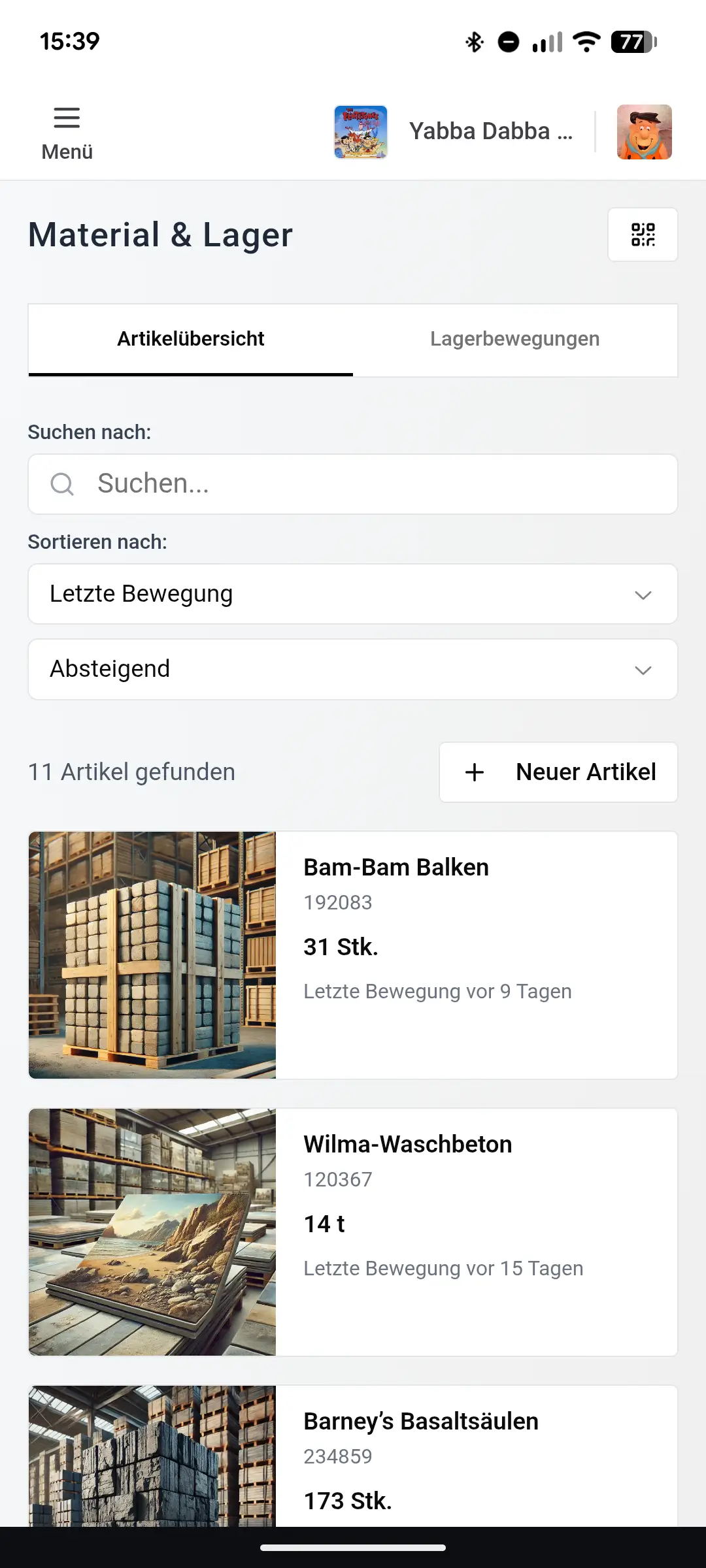706x1568 pixels.
Task: Open the Fred profile avatar
Action: [644, 131]
